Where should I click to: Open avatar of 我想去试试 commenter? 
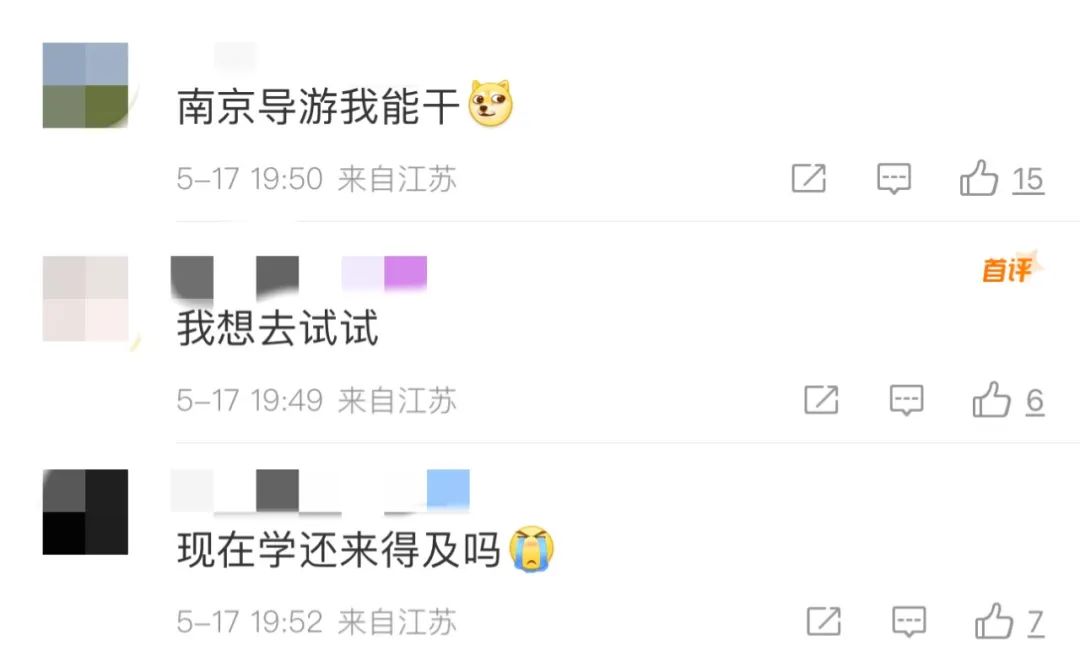click(85, 298)
